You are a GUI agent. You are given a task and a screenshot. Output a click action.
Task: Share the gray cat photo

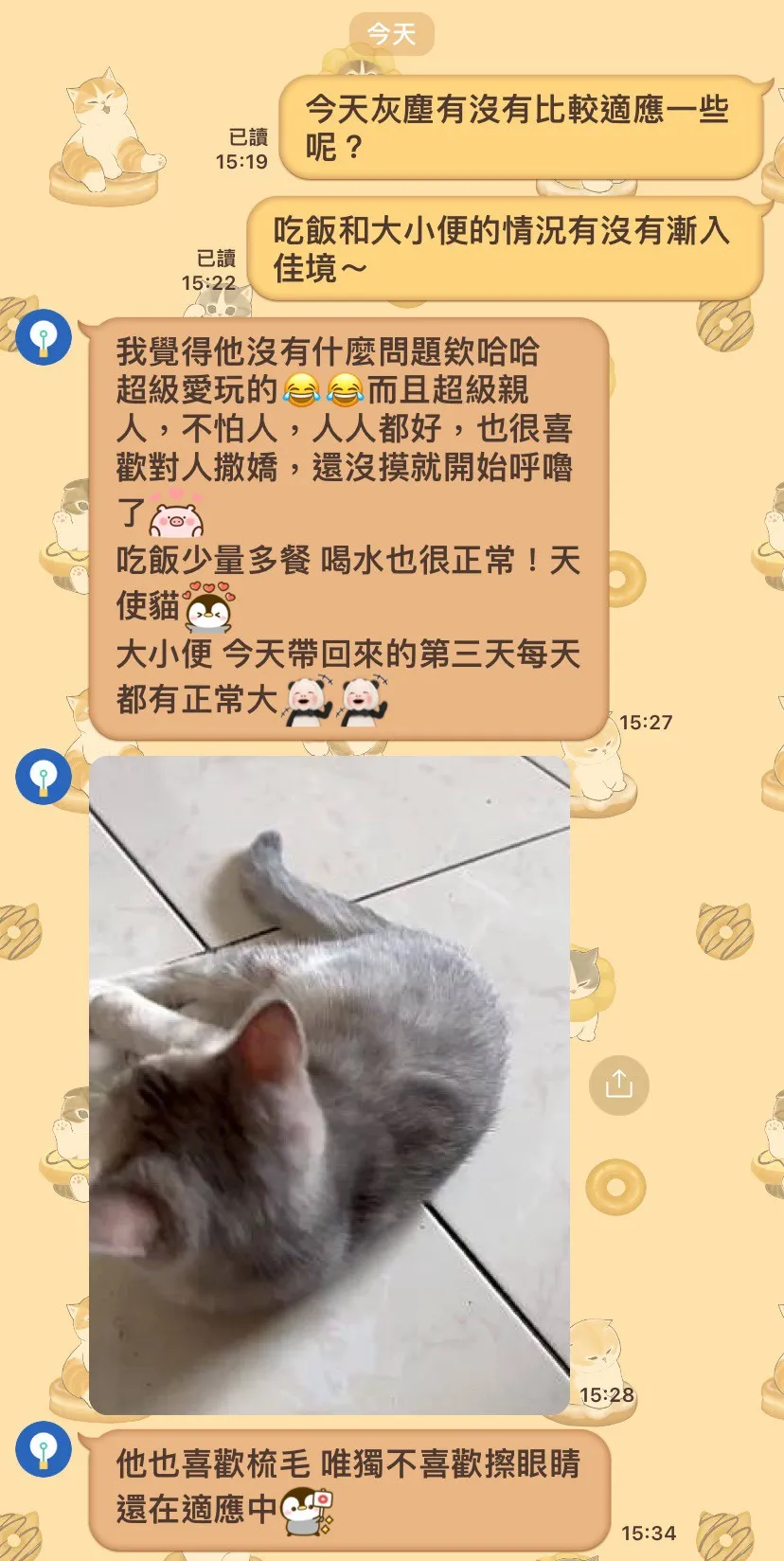click(618, 1084)
